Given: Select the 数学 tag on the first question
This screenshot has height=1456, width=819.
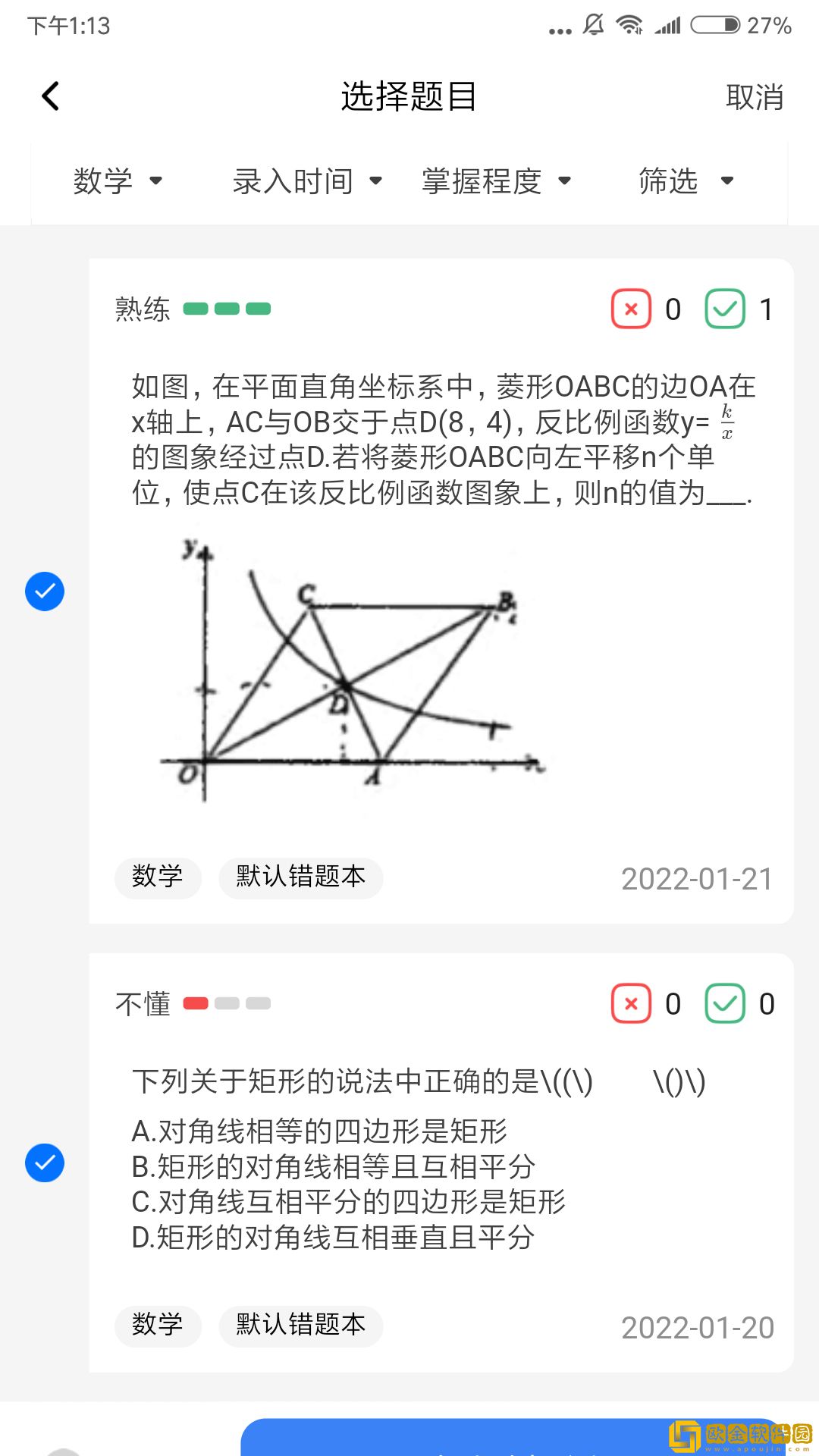Looking at the screenshot, I should pyautogui.click(x=158, y=877).
